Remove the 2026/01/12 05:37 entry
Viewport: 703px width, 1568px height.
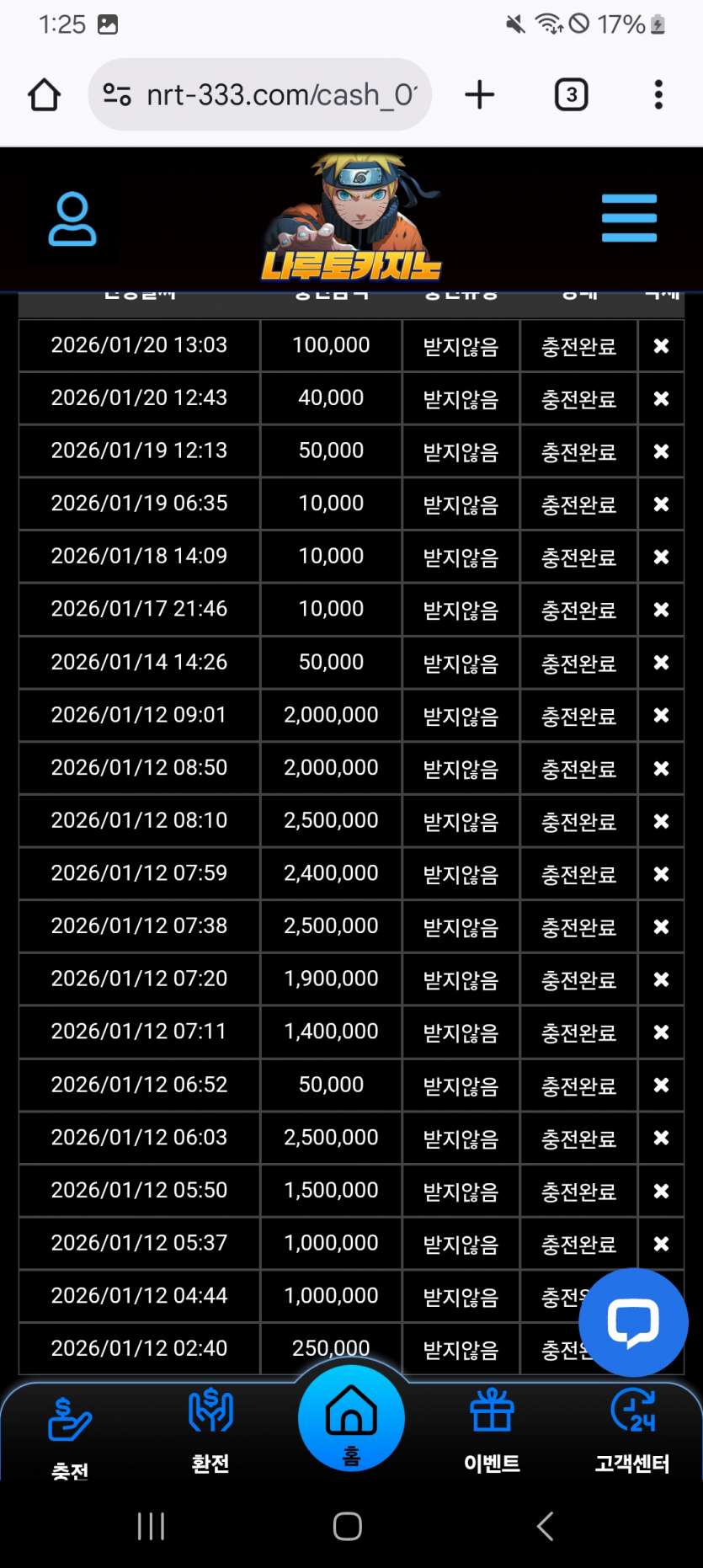point(661,1244)
